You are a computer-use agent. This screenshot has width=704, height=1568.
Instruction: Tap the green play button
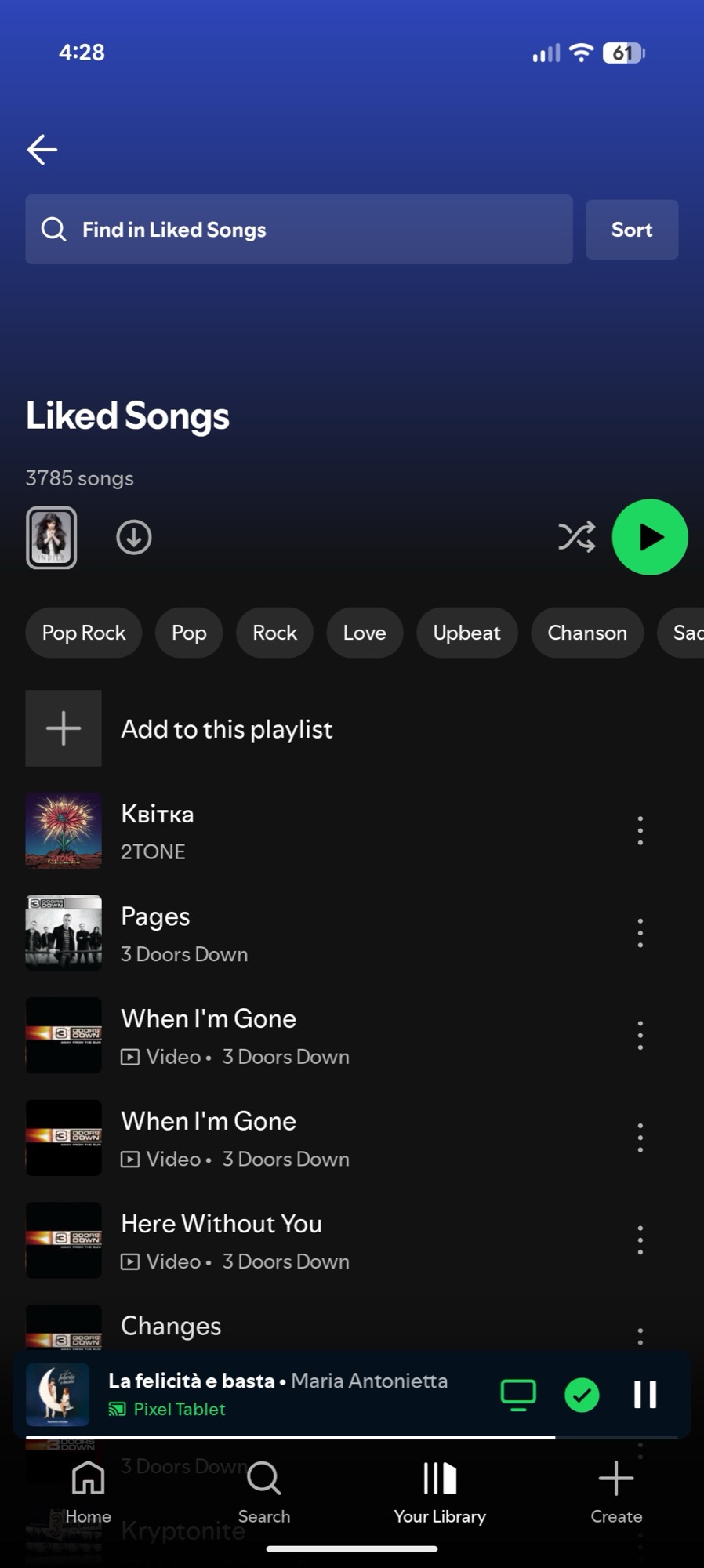pyautogui.click(x=650, y=537)
